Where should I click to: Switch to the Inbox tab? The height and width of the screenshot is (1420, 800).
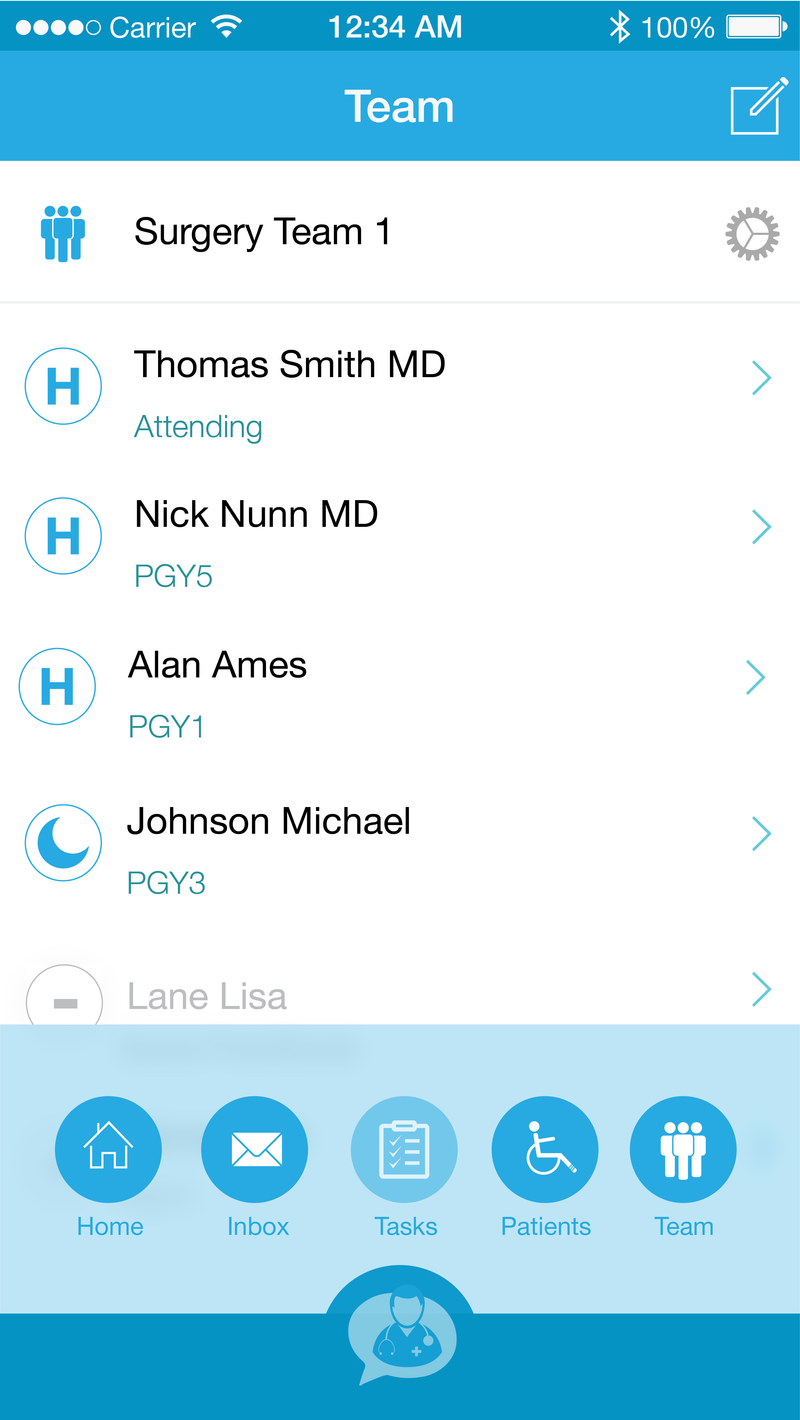(255, 1167)
